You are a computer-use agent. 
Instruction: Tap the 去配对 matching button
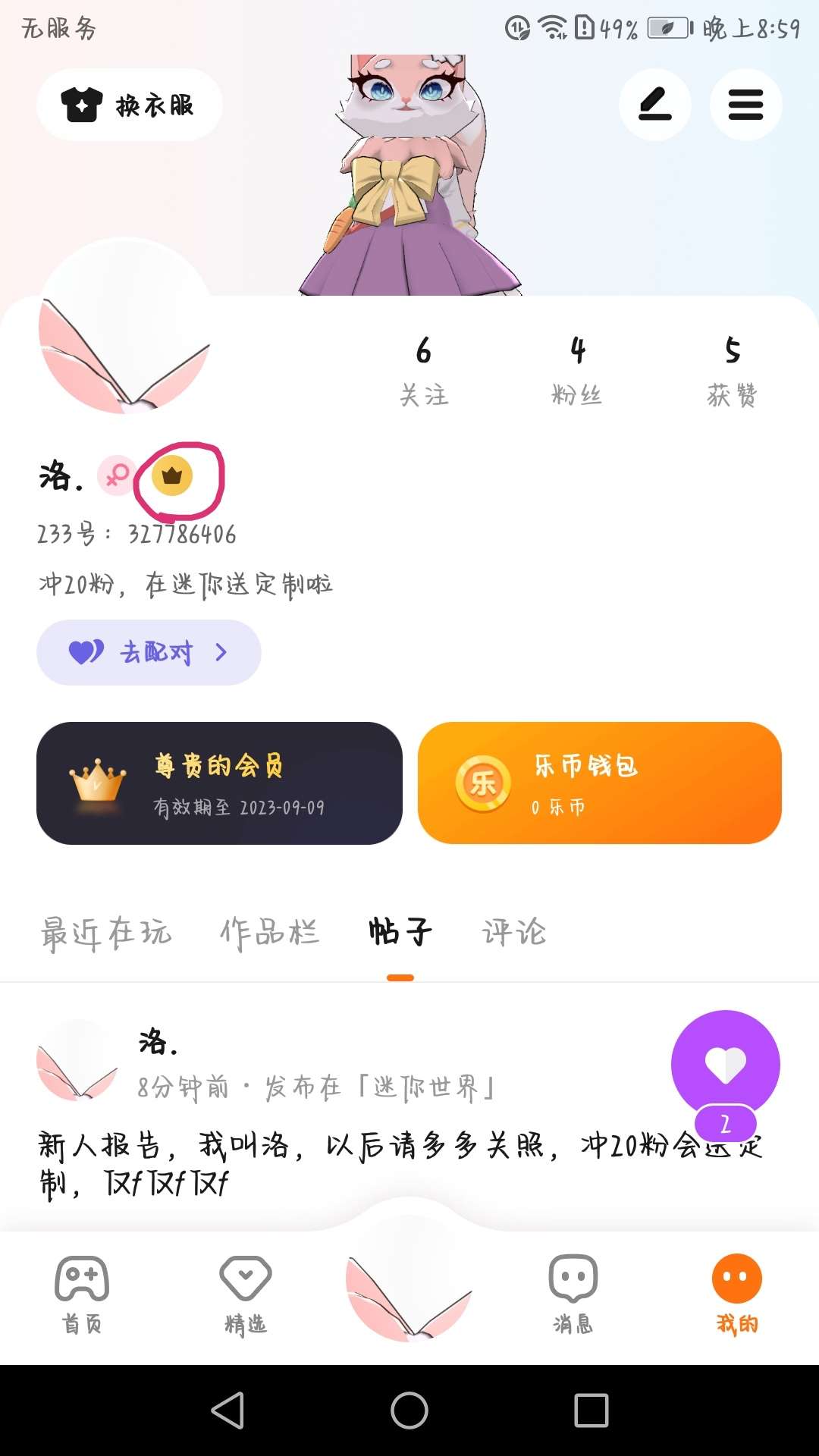click(149, 652)
